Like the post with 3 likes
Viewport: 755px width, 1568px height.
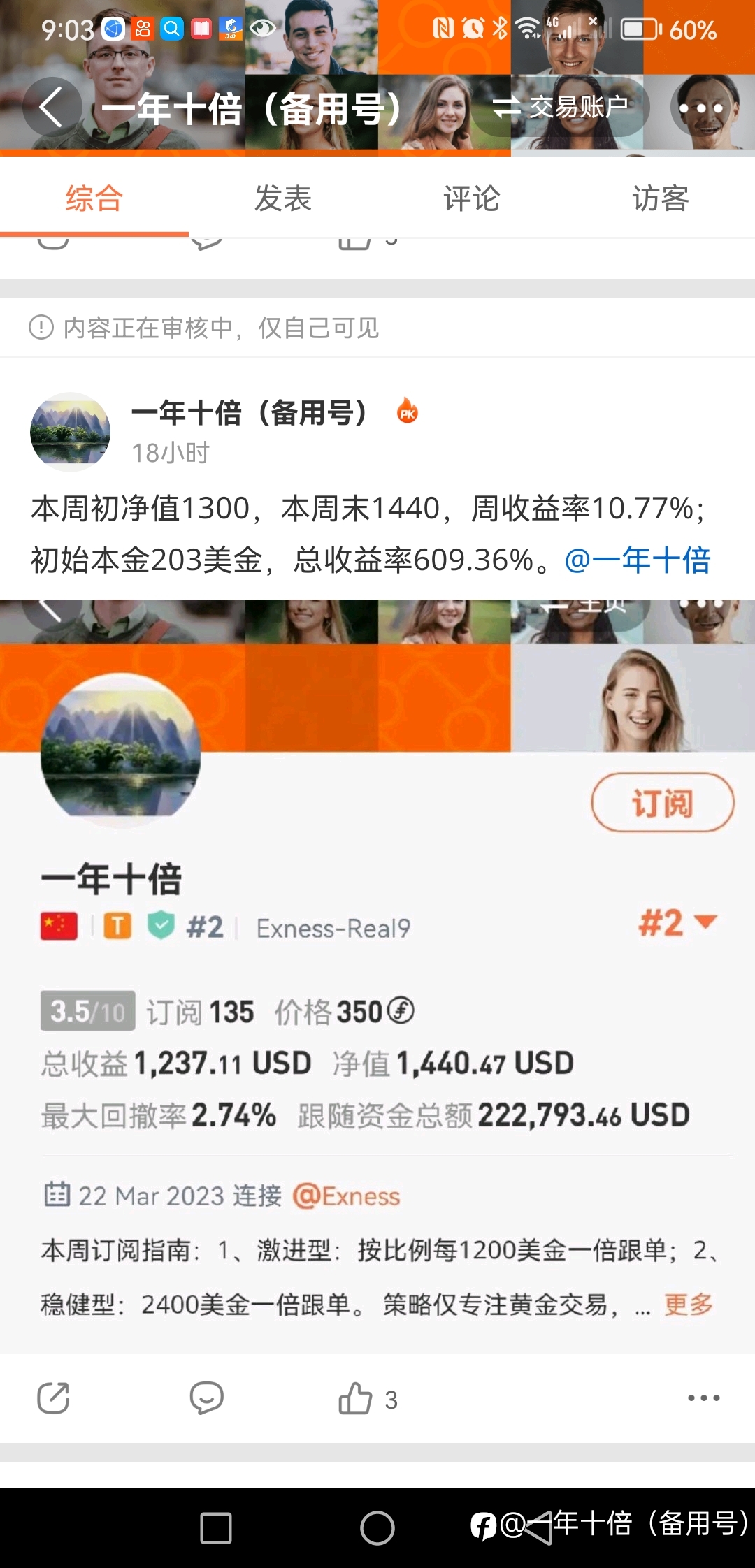[368, 1398]
